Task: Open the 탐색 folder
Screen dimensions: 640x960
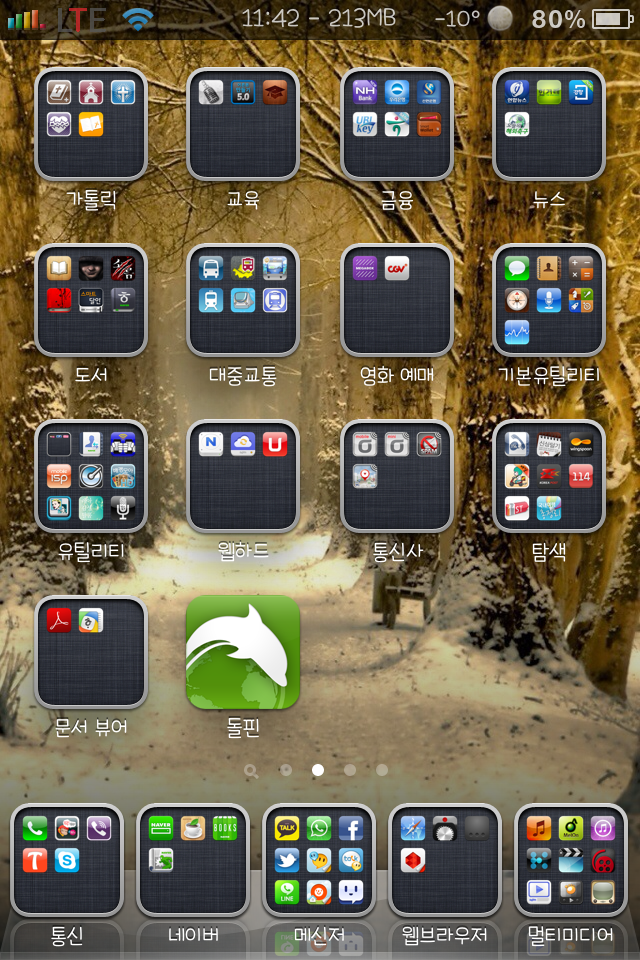Action: (x=549, y=476)
